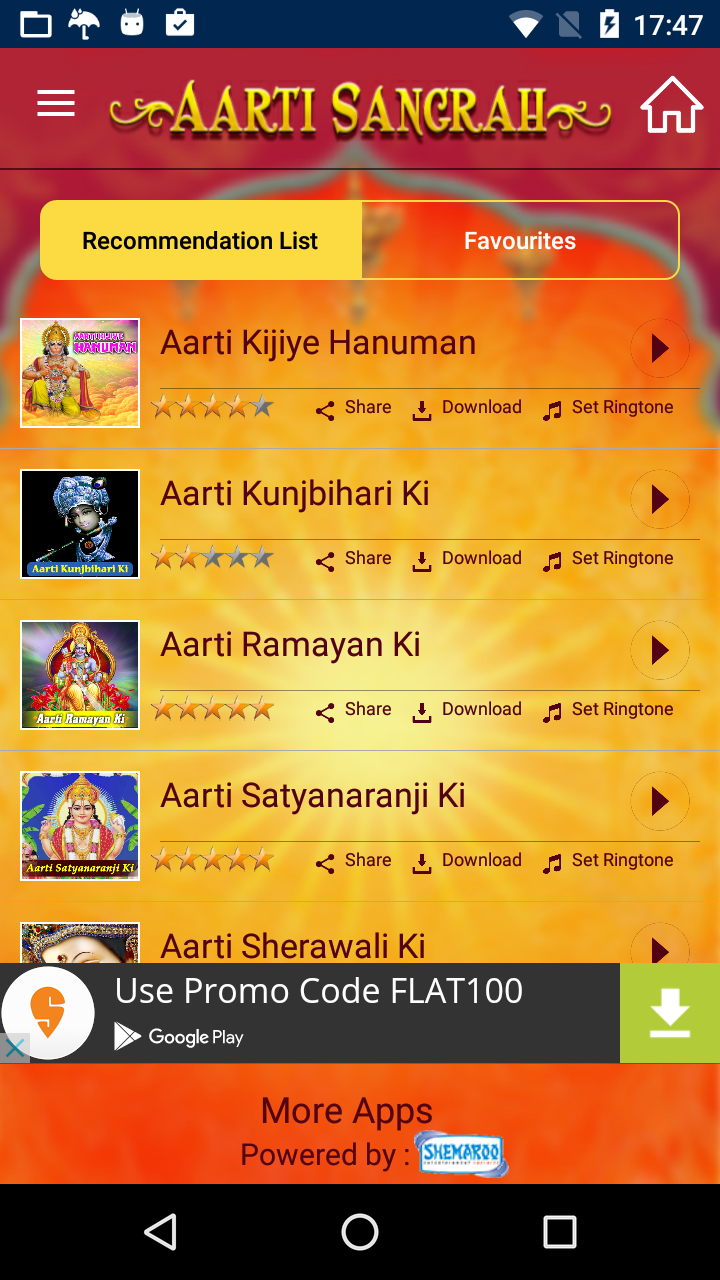Tap the system back button
The width and height of the screenshot is (720, 1280).
tap(161, 1232)
